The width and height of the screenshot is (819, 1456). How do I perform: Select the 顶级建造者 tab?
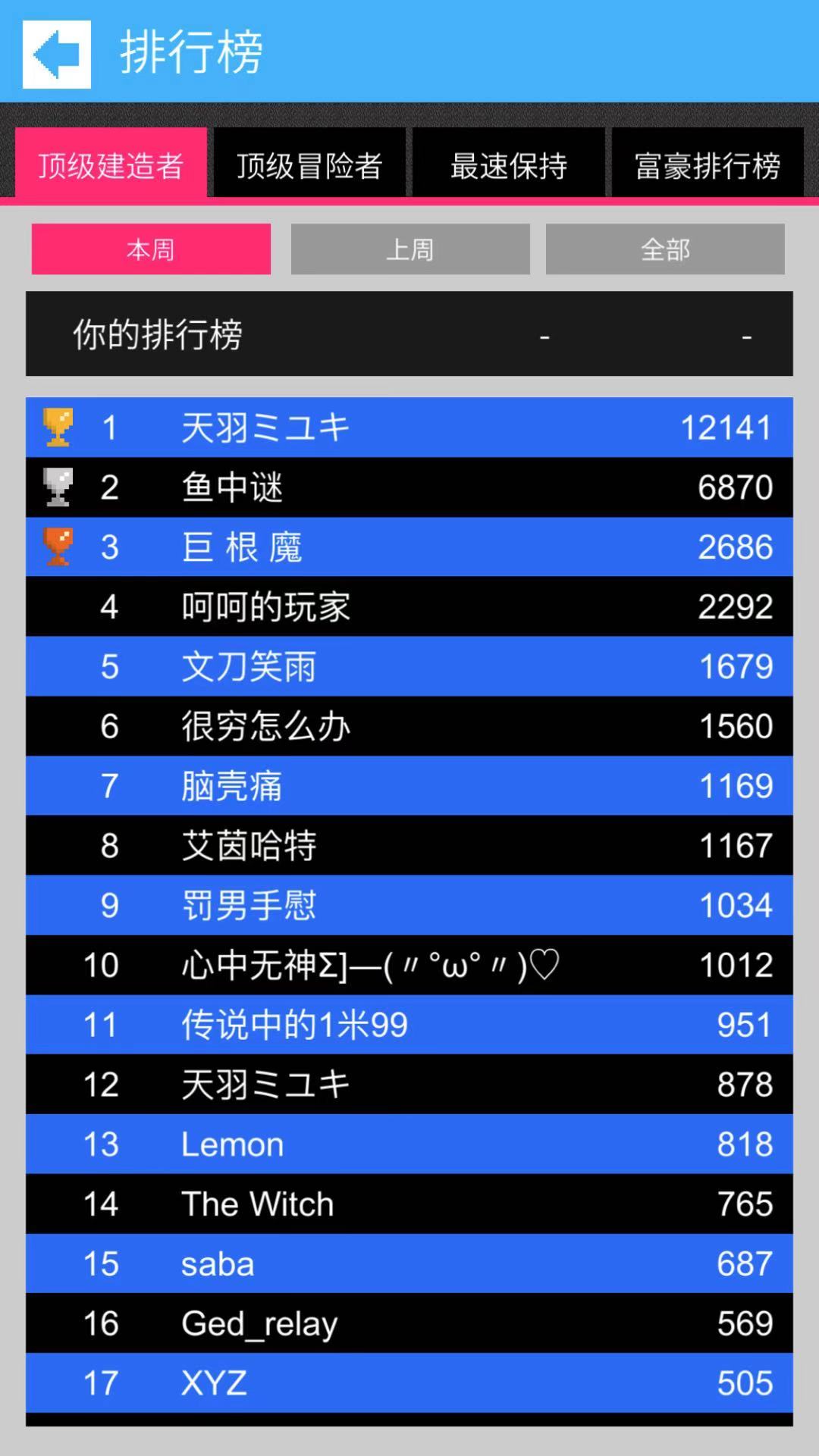point(111,164)
